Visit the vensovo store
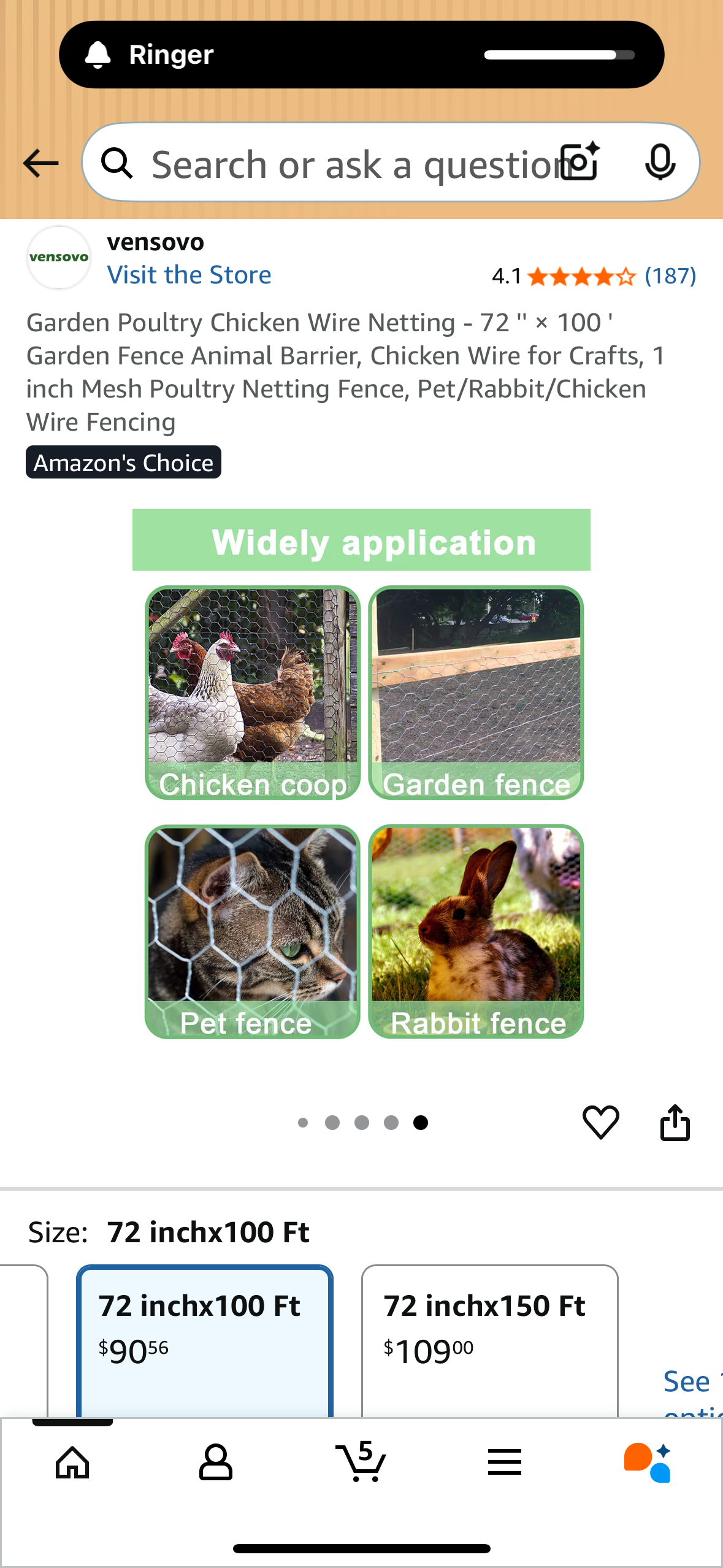 (189, 274)
